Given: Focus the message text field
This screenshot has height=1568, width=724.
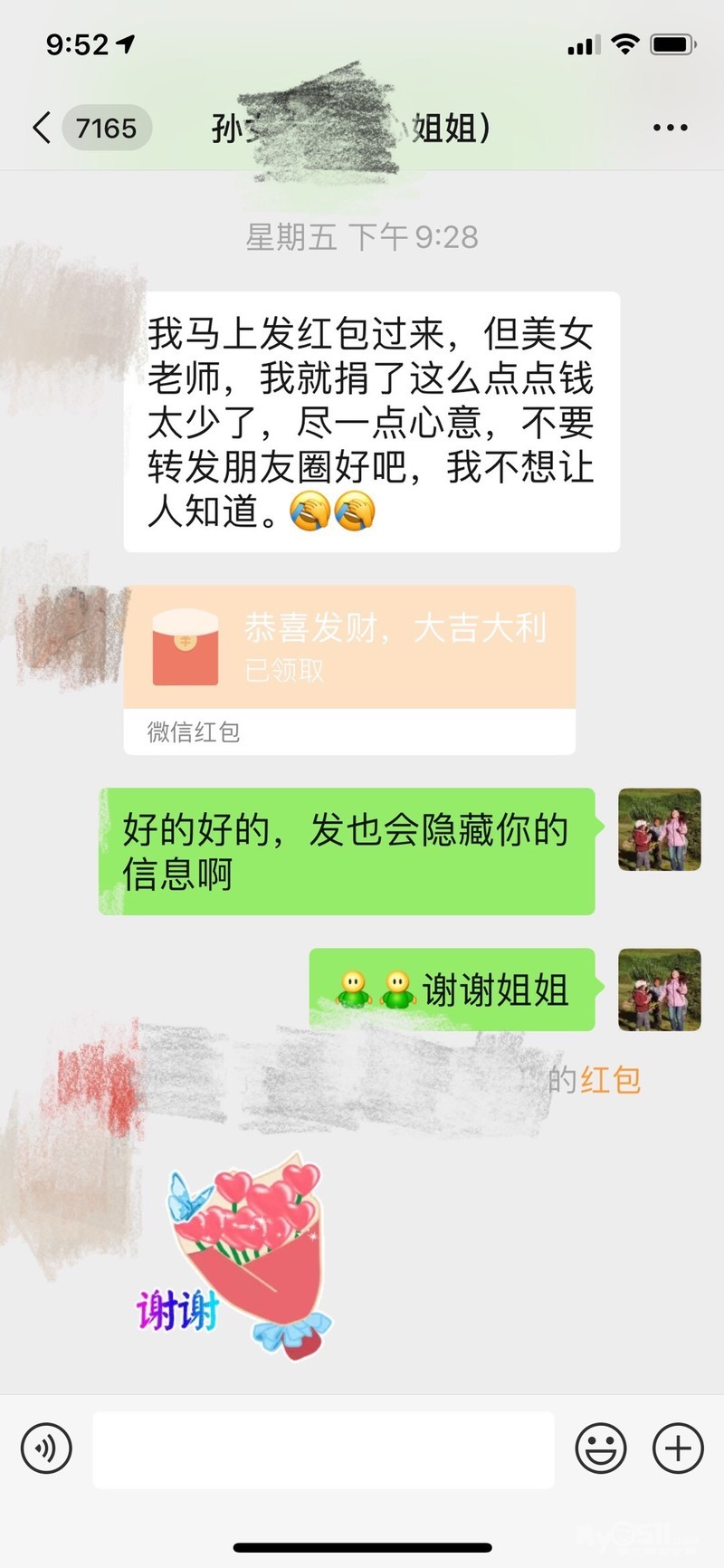Looking at the screenshot, I should coord(323,1449).
